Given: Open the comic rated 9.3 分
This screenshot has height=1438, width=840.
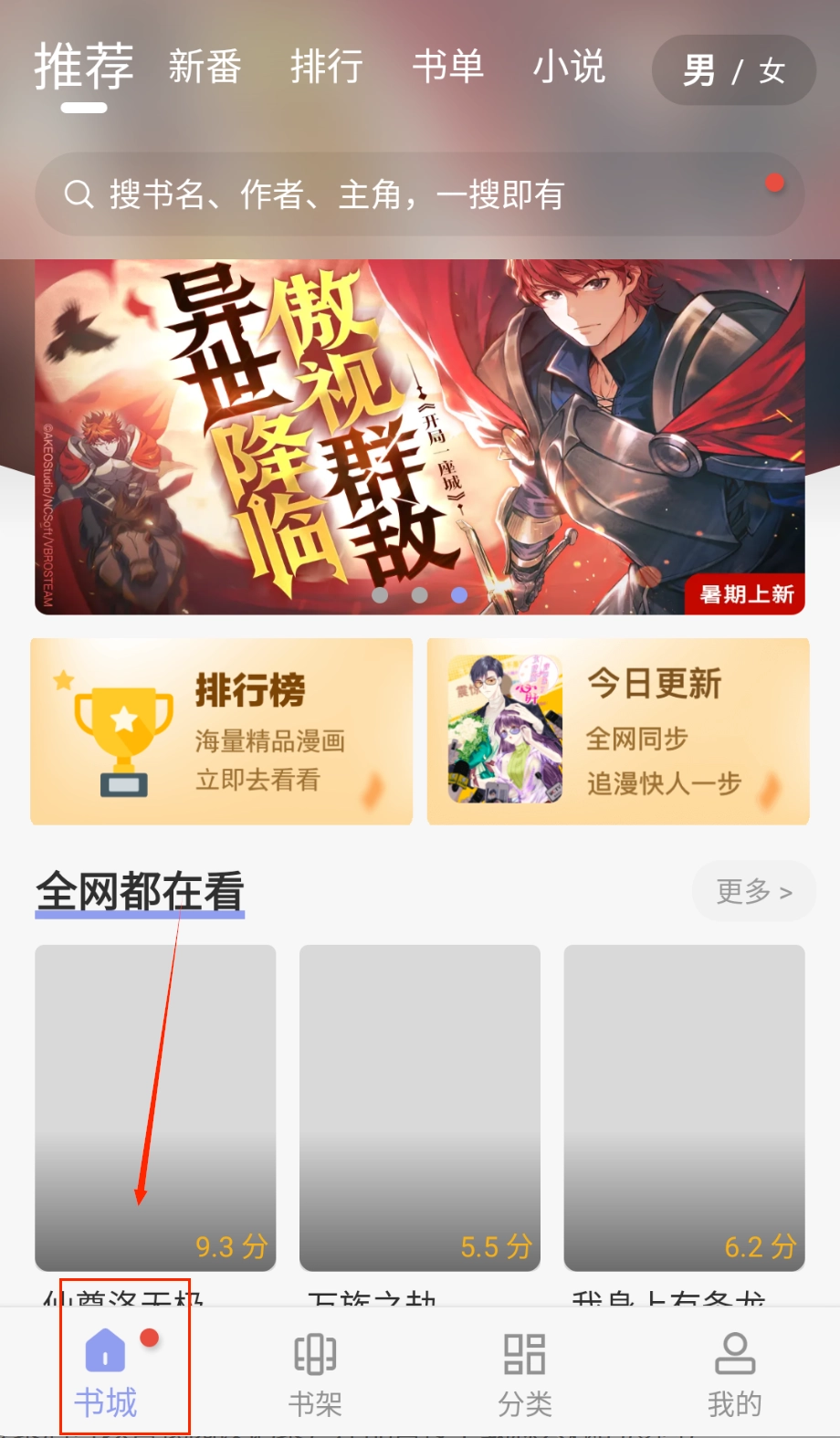Looking at the screenshot, I should pos(155,1107).
